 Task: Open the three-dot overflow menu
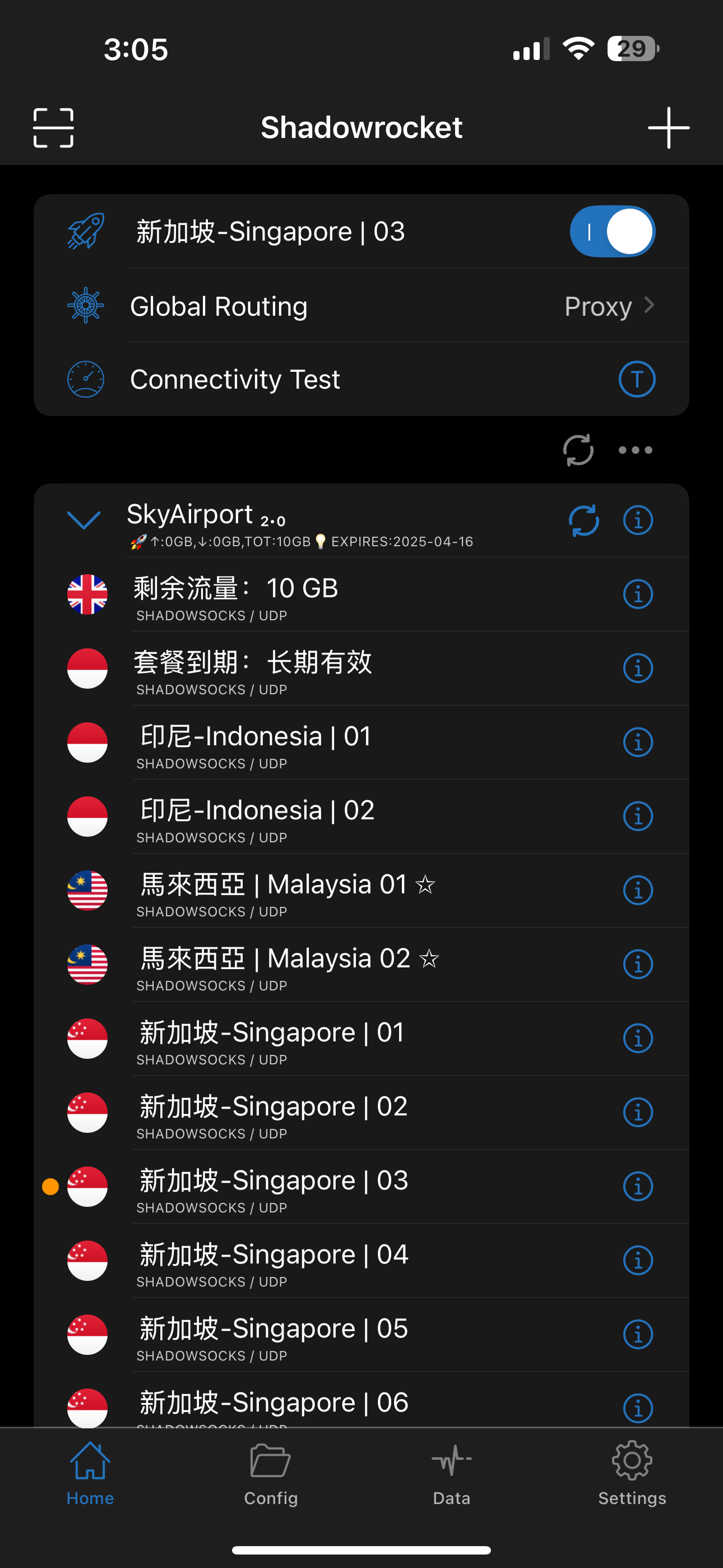[x=636, y=450]
